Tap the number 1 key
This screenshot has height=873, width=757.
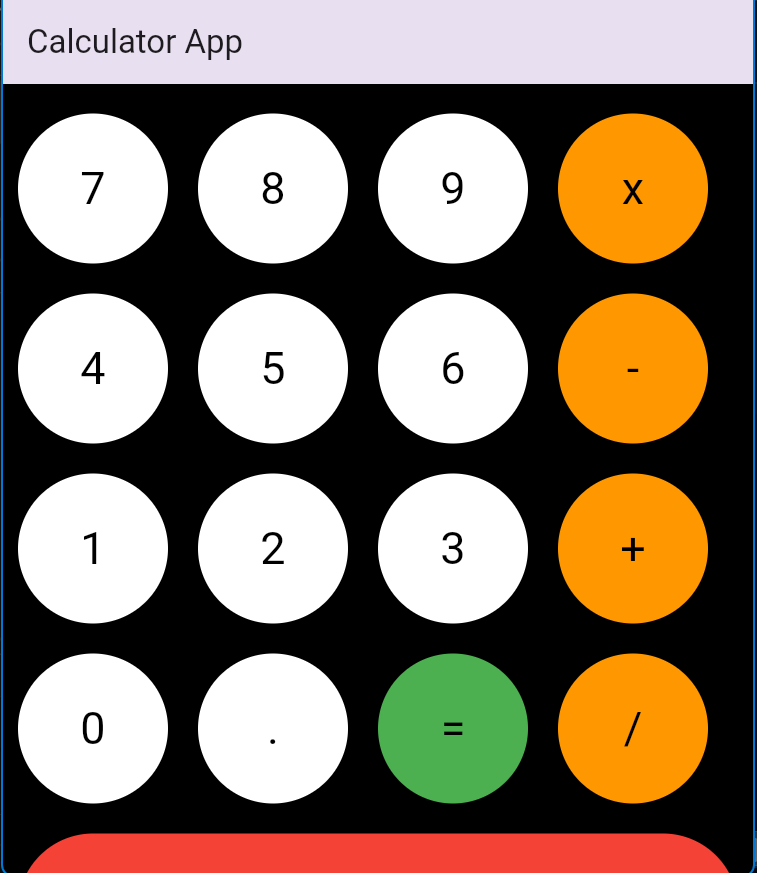tap(93, 548)
